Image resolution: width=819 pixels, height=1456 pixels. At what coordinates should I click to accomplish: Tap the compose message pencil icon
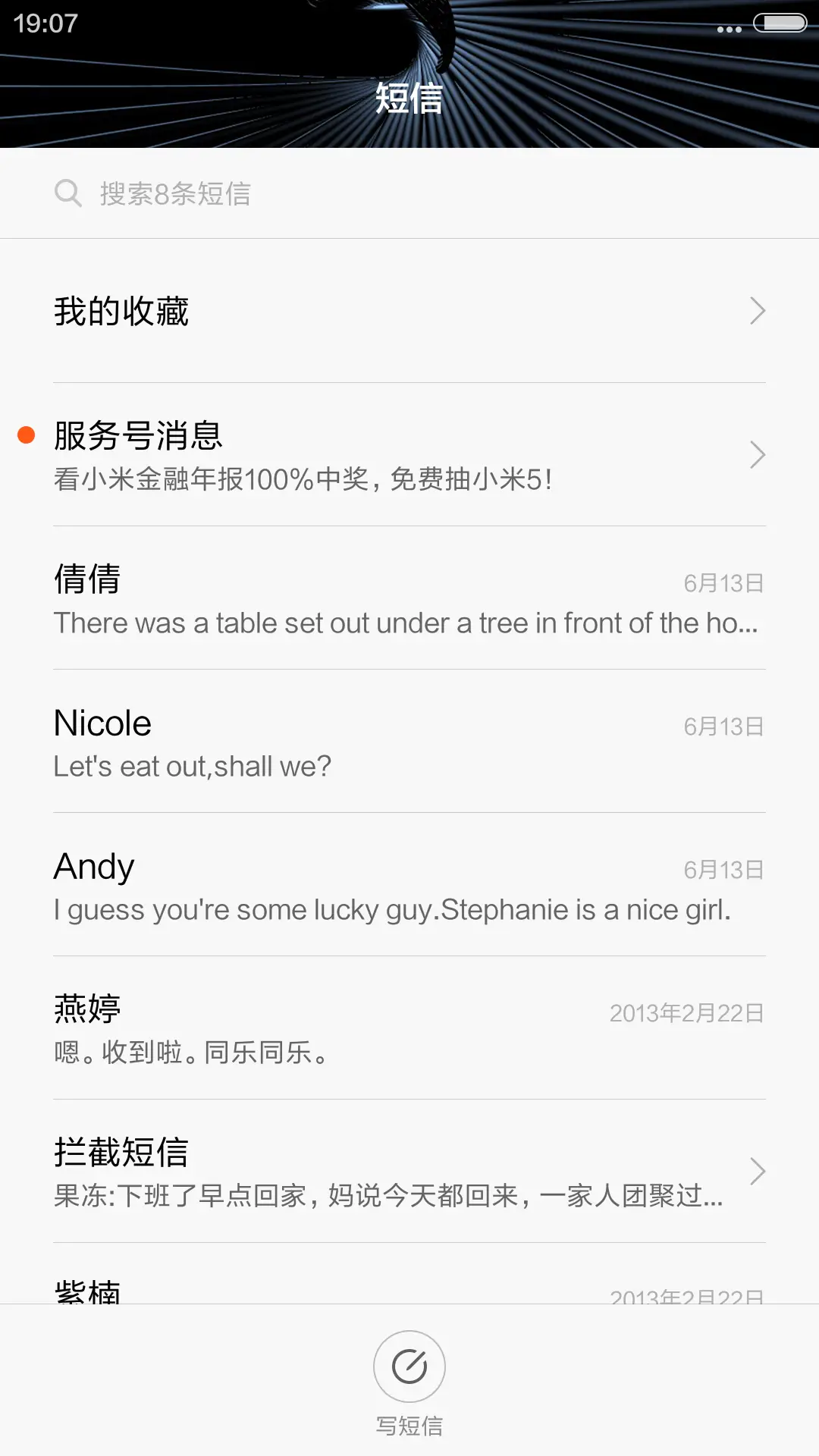409,1365
